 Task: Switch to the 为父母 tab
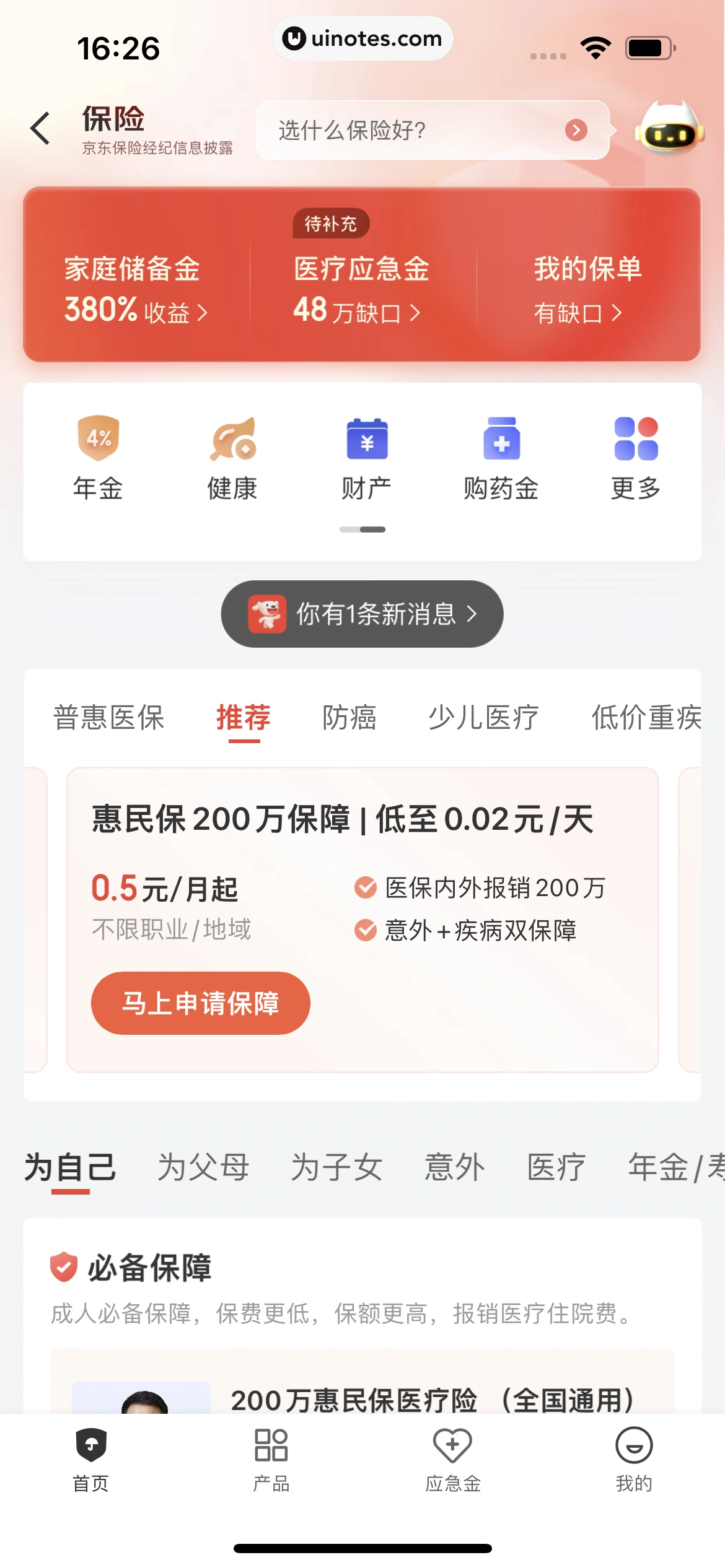[203, 1167]
